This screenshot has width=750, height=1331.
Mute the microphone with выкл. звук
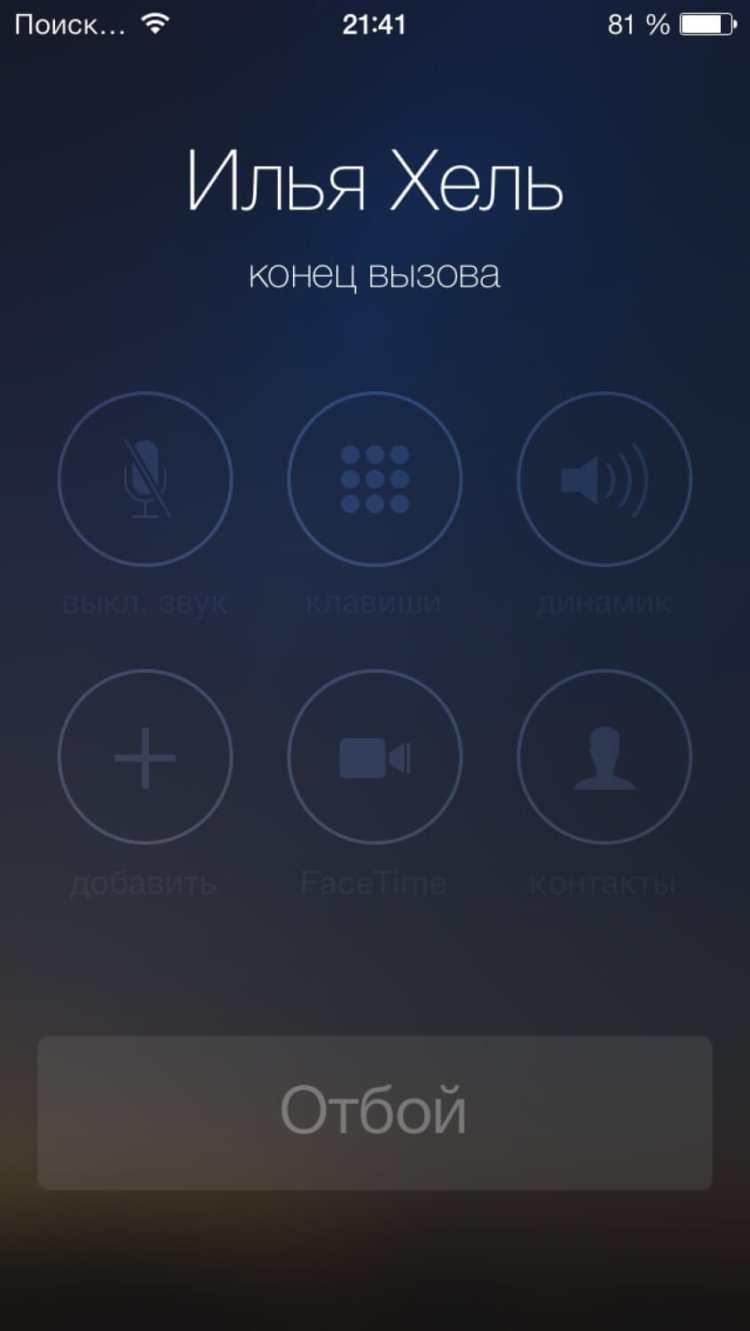pyautogui.click(x=145, y=479)
